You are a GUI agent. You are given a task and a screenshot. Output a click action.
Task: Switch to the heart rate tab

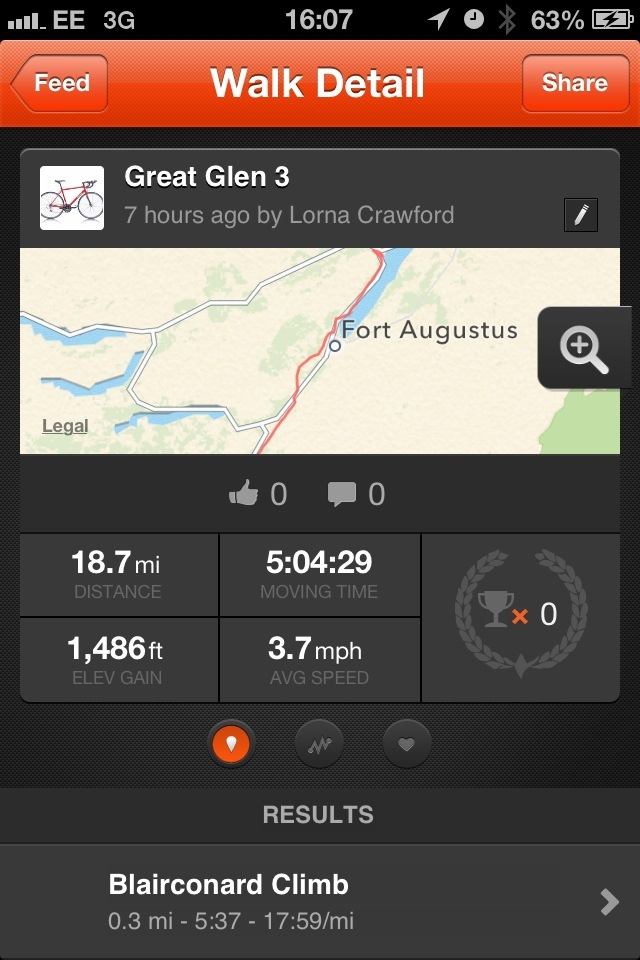[406, 743]
